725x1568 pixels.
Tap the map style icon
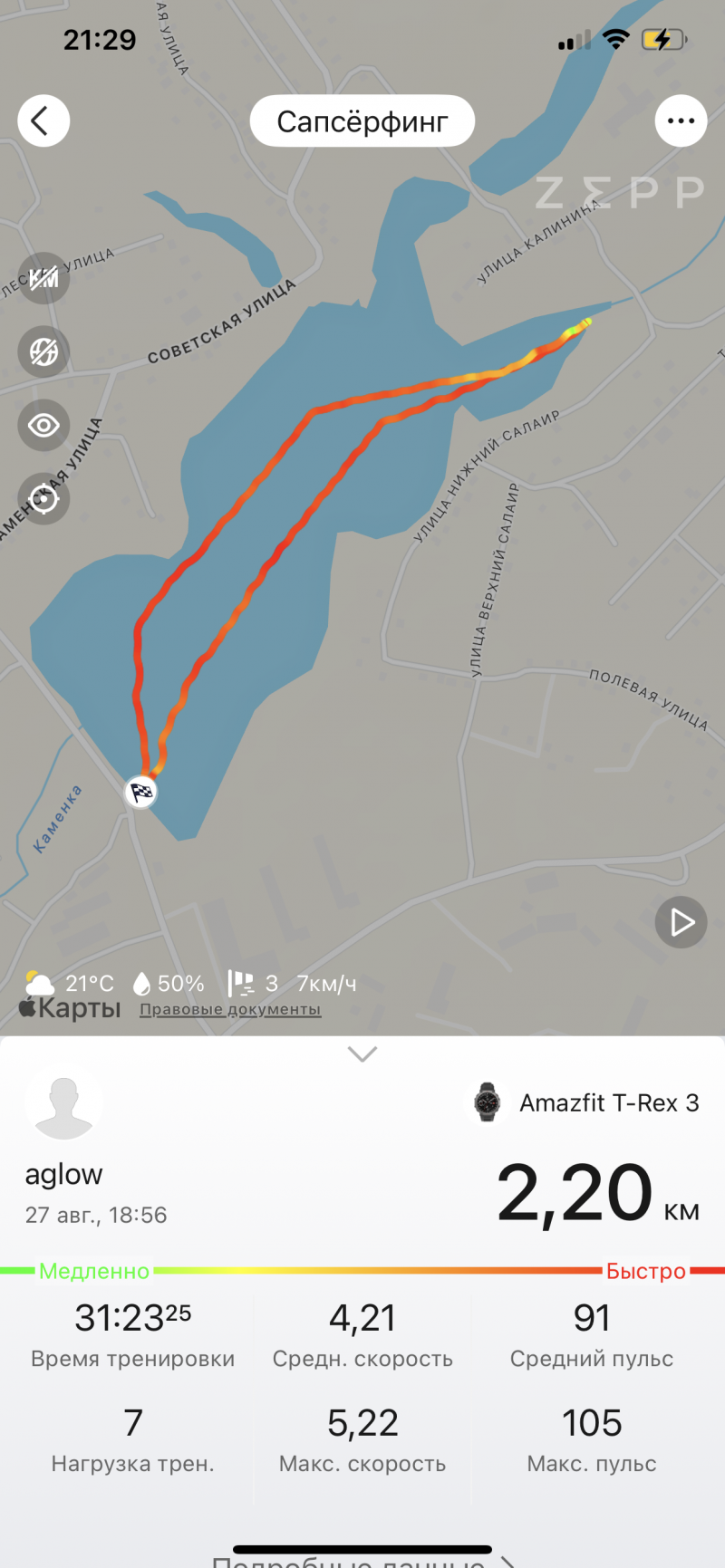(43, 351)
